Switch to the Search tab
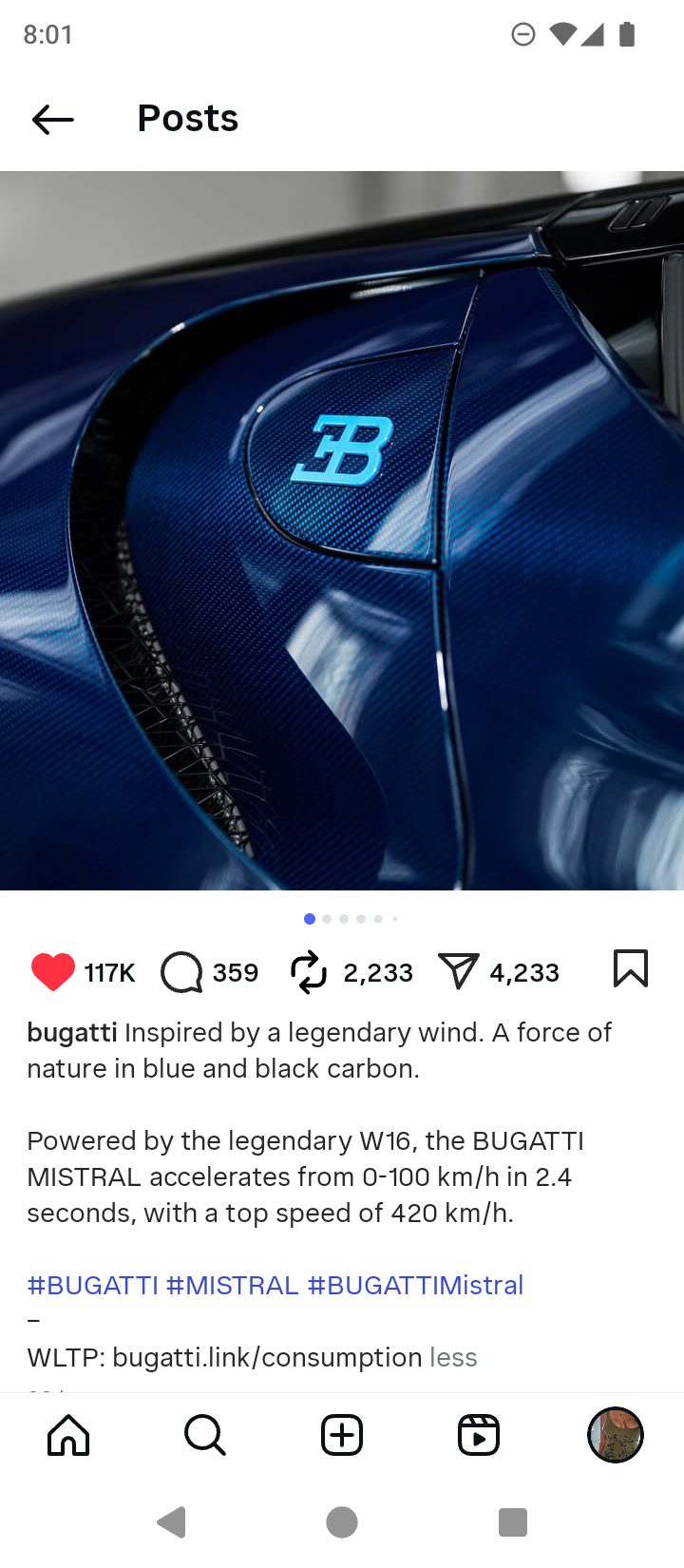Viewport: 684px width, 1568px height. [205, 1435]
